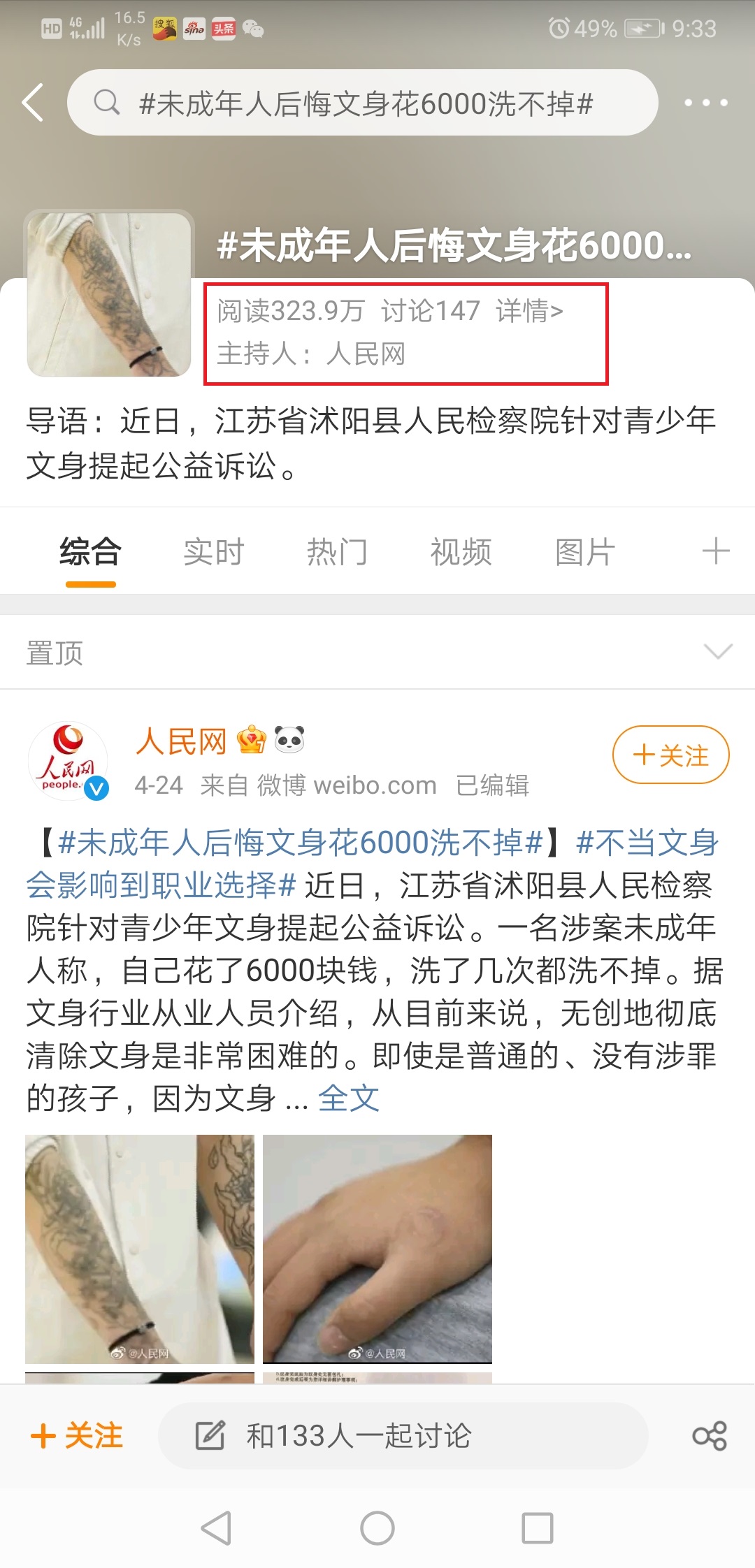Image resolution: width=755 pixels, height=1568 pixels.
Task: Follow 人民网 with the +关注 button
Action: (670, 755)
